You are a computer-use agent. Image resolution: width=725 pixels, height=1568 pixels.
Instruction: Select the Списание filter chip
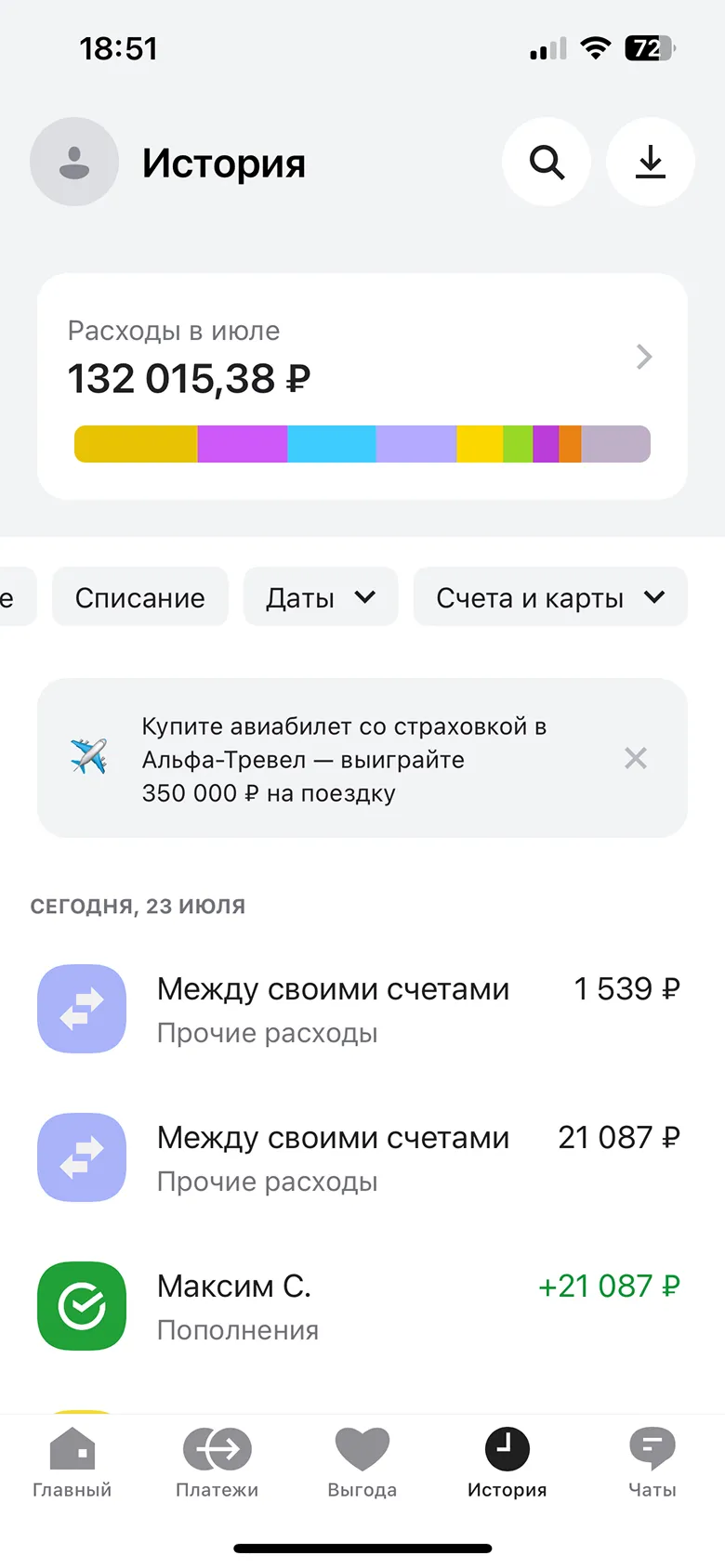[x=140, y=597]
